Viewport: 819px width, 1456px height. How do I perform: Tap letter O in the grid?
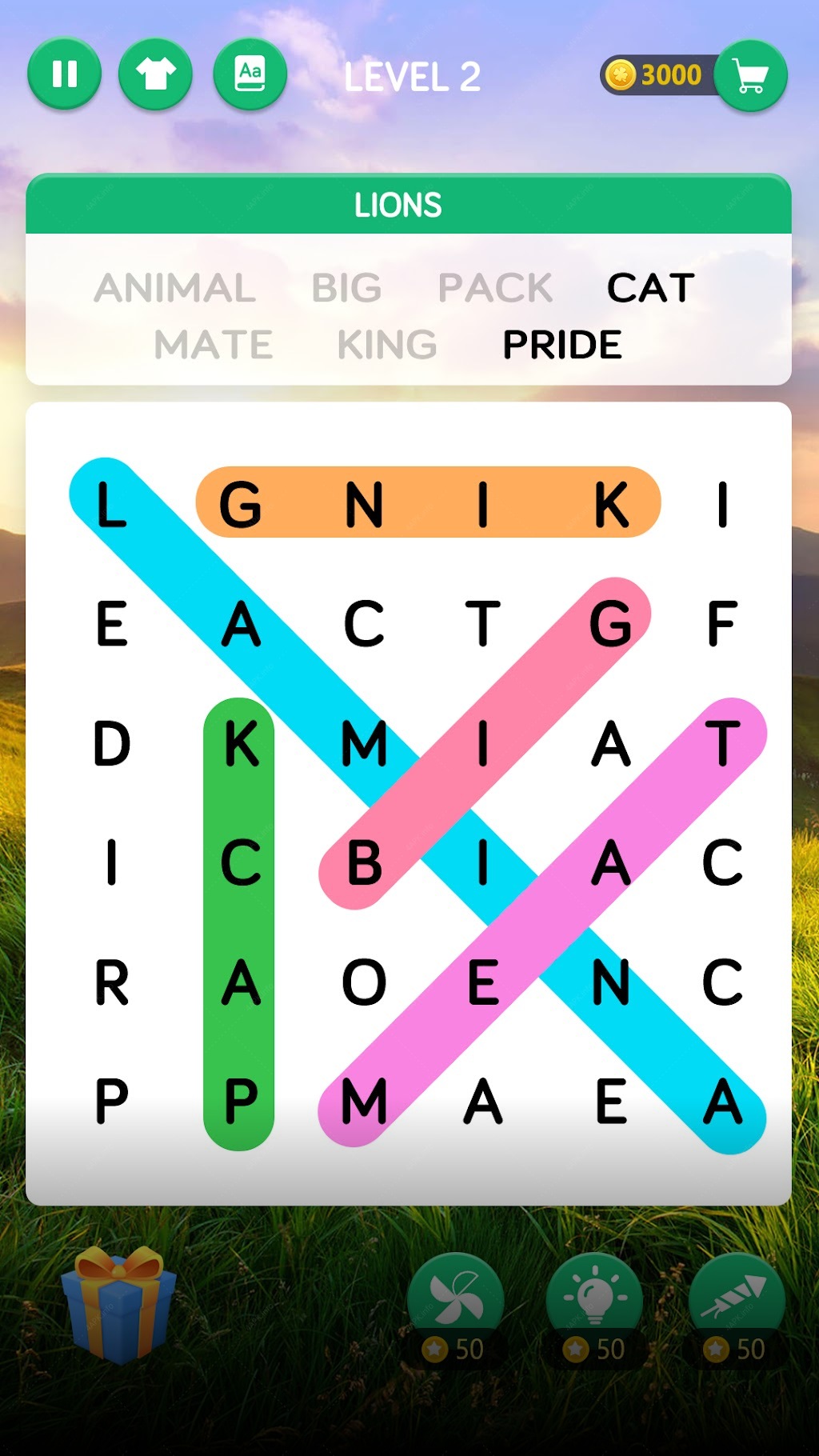[x=364, y=982]
